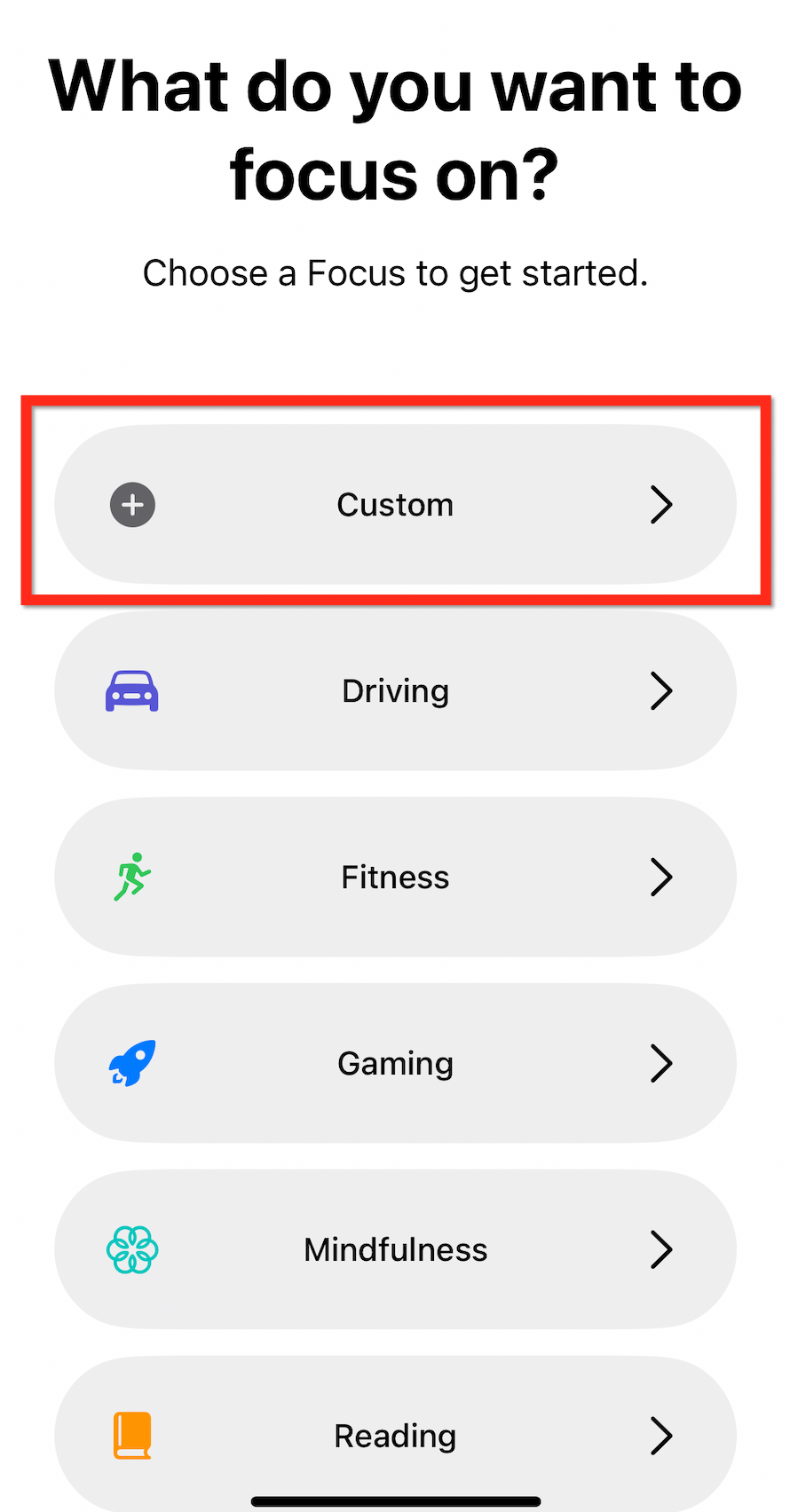Pick the Reading Focus
Screen dimensions: 790x1512
pos(395,1434)
